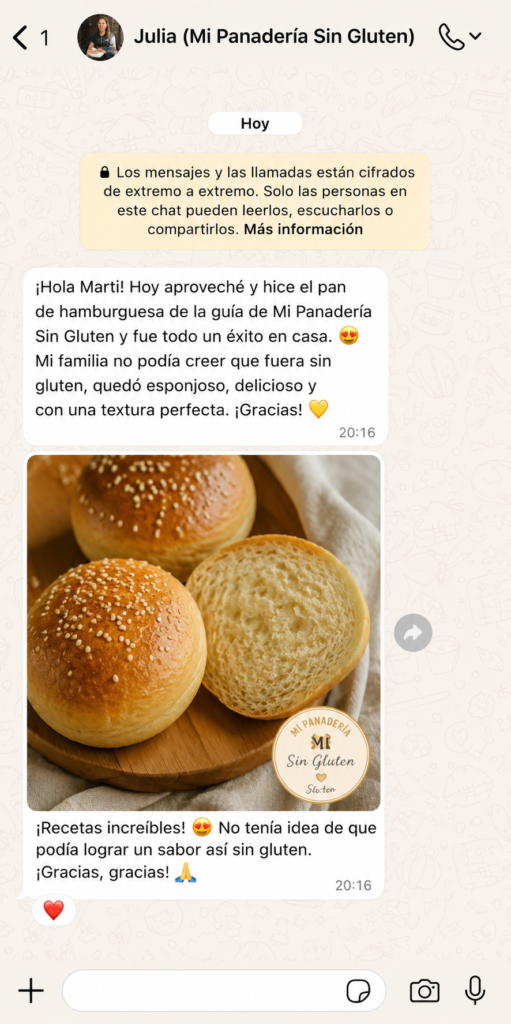Go back to the chat list
Viewport: 511px width, 1024px height.
click(x=29, y=39)
